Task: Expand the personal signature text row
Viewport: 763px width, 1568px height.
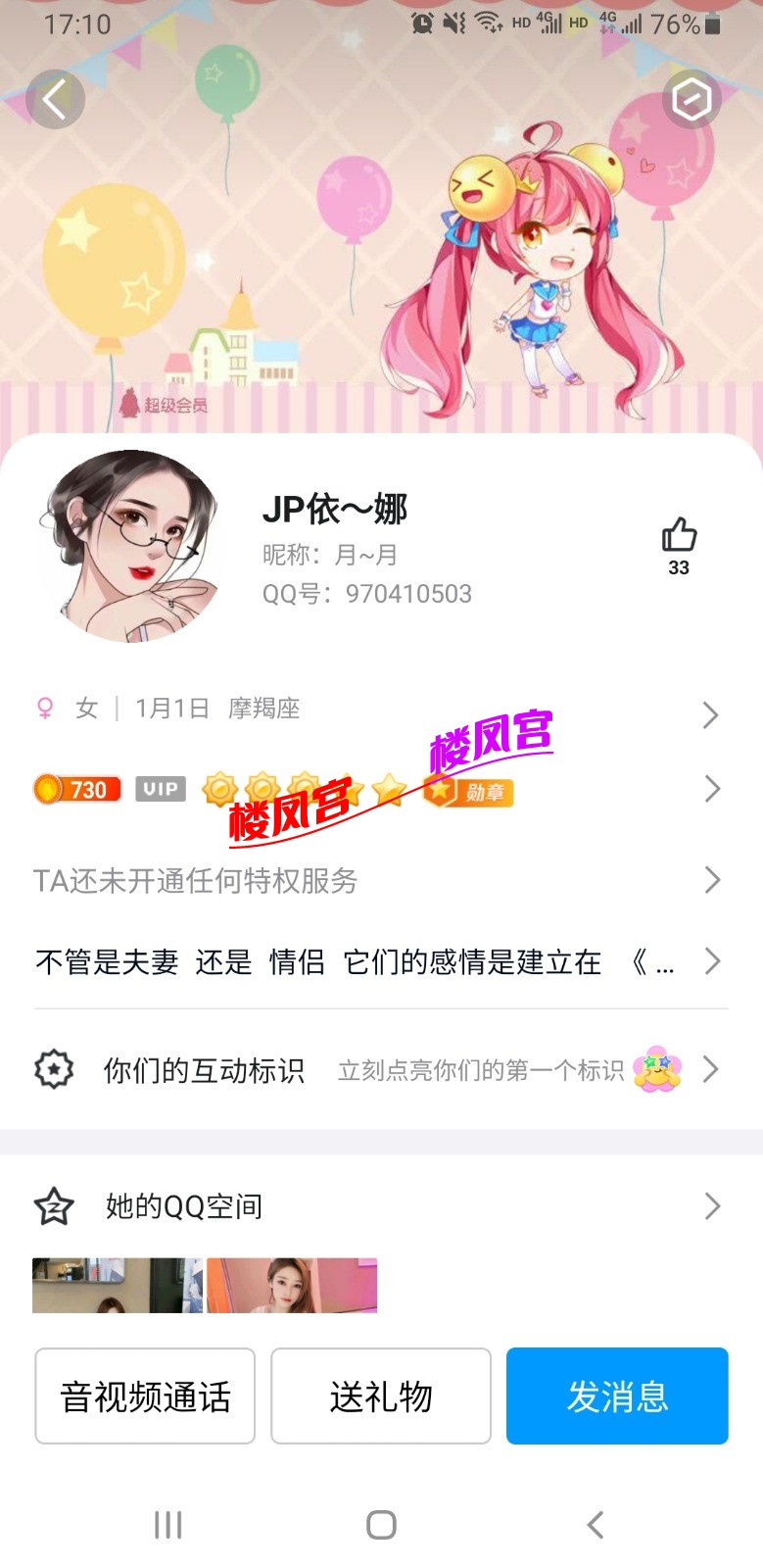Action: click(380, 962)
